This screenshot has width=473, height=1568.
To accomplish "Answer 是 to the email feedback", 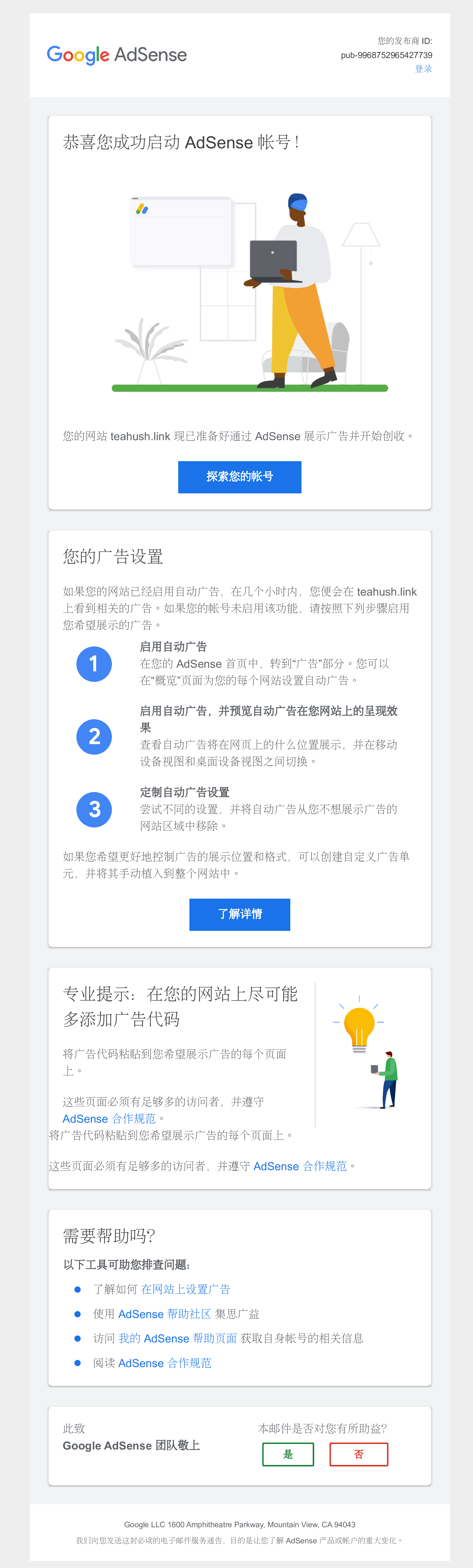I will click(x=288, y=1454).
